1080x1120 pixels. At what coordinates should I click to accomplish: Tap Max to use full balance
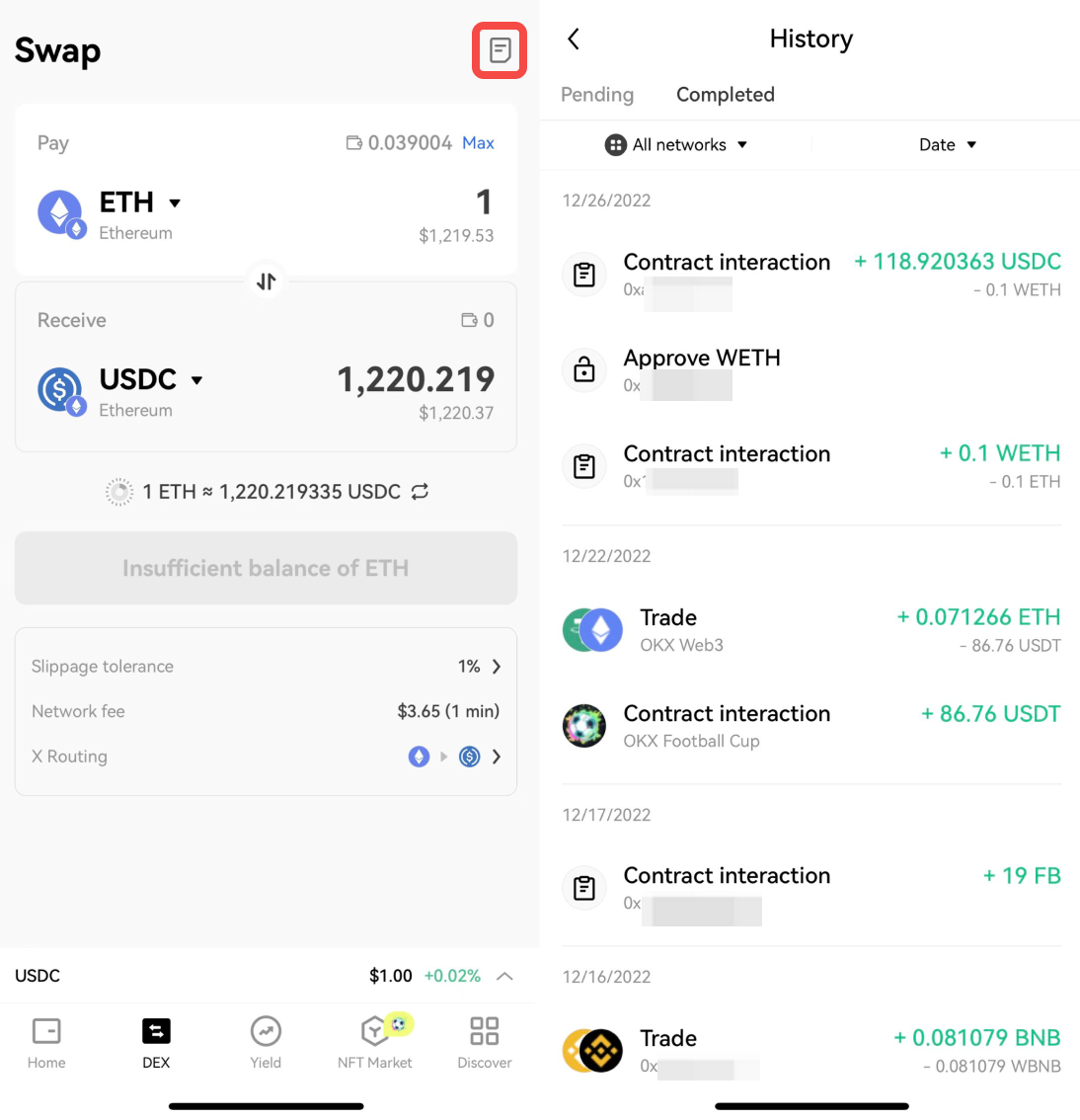[478, 143]
